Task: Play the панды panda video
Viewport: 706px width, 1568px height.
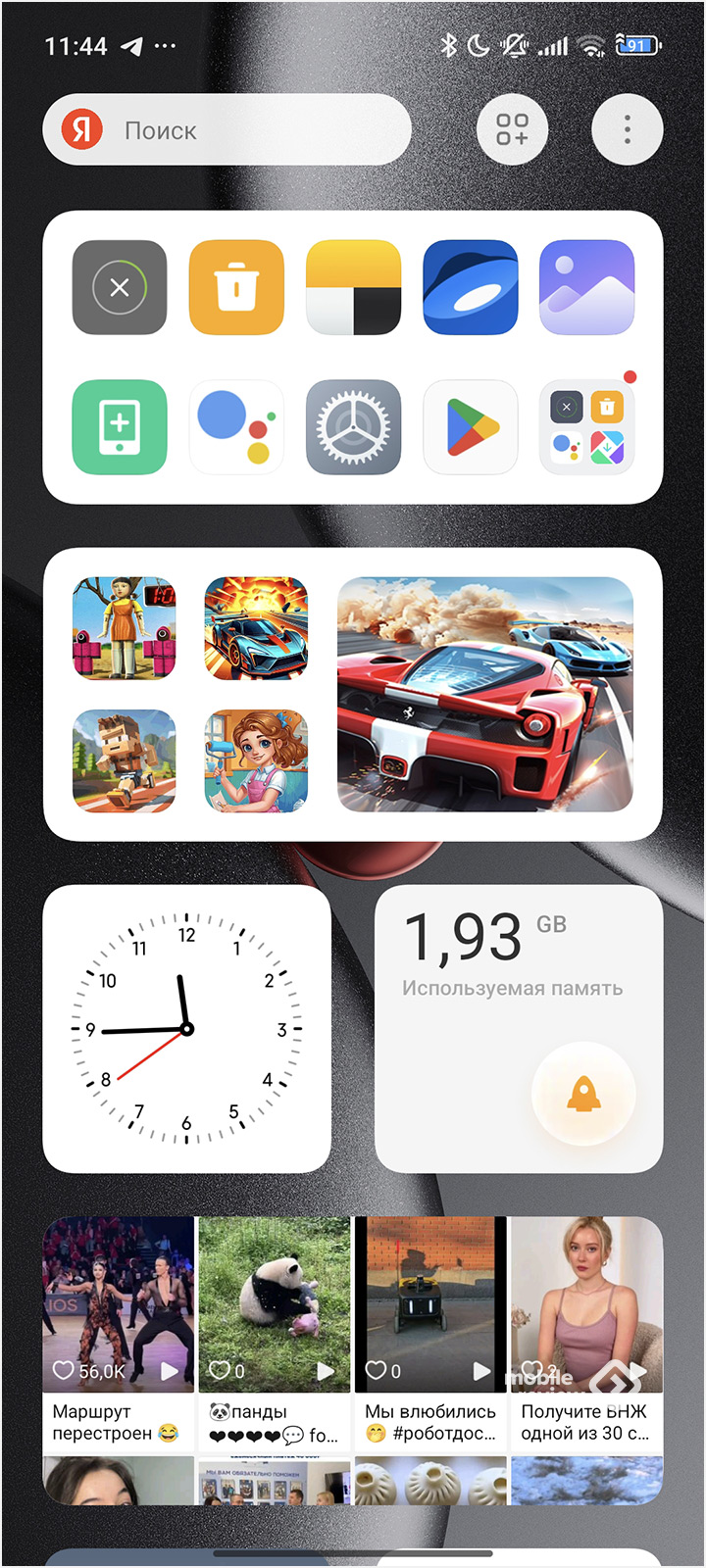Action: click(275, 1303)
